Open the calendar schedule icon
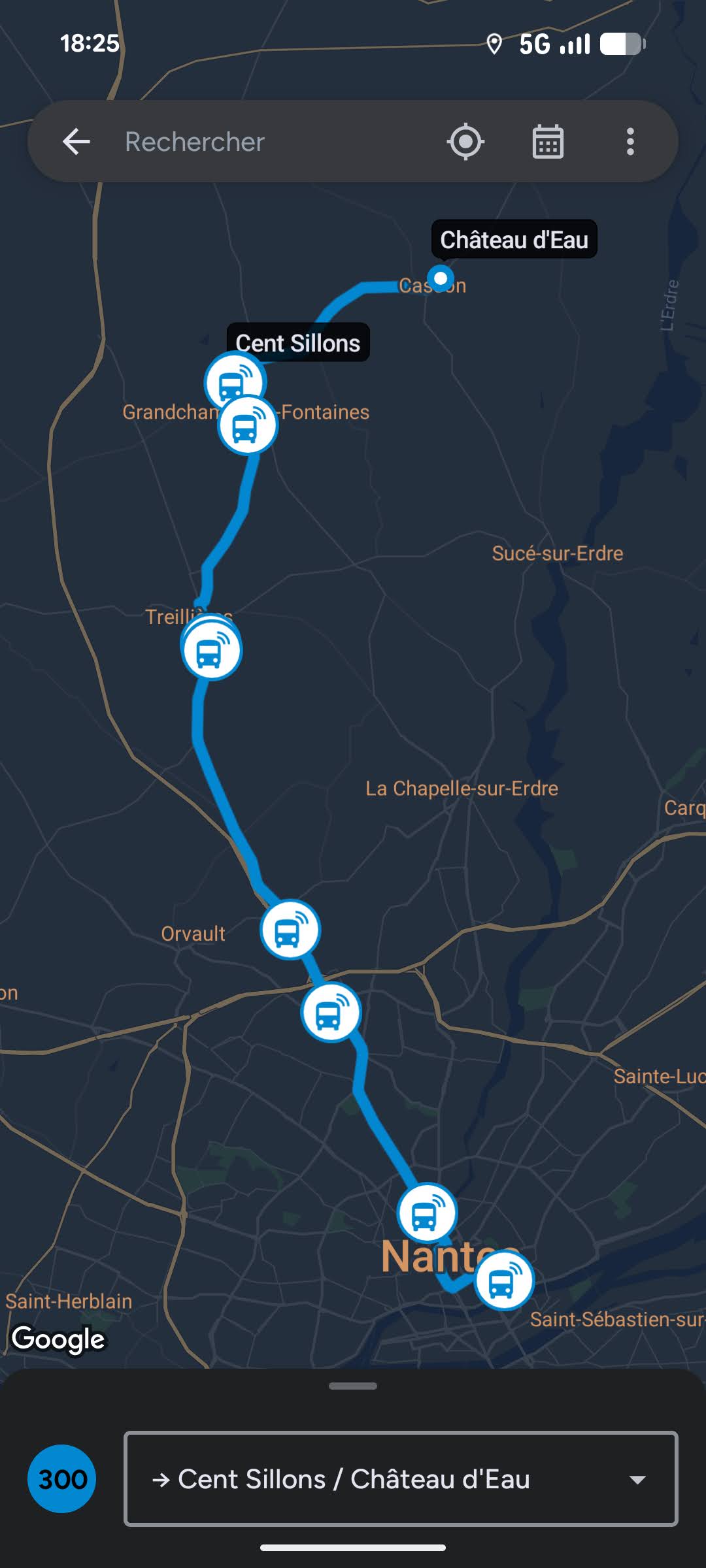This screenshot has height=1568, width=706. (x=548, y=142)
